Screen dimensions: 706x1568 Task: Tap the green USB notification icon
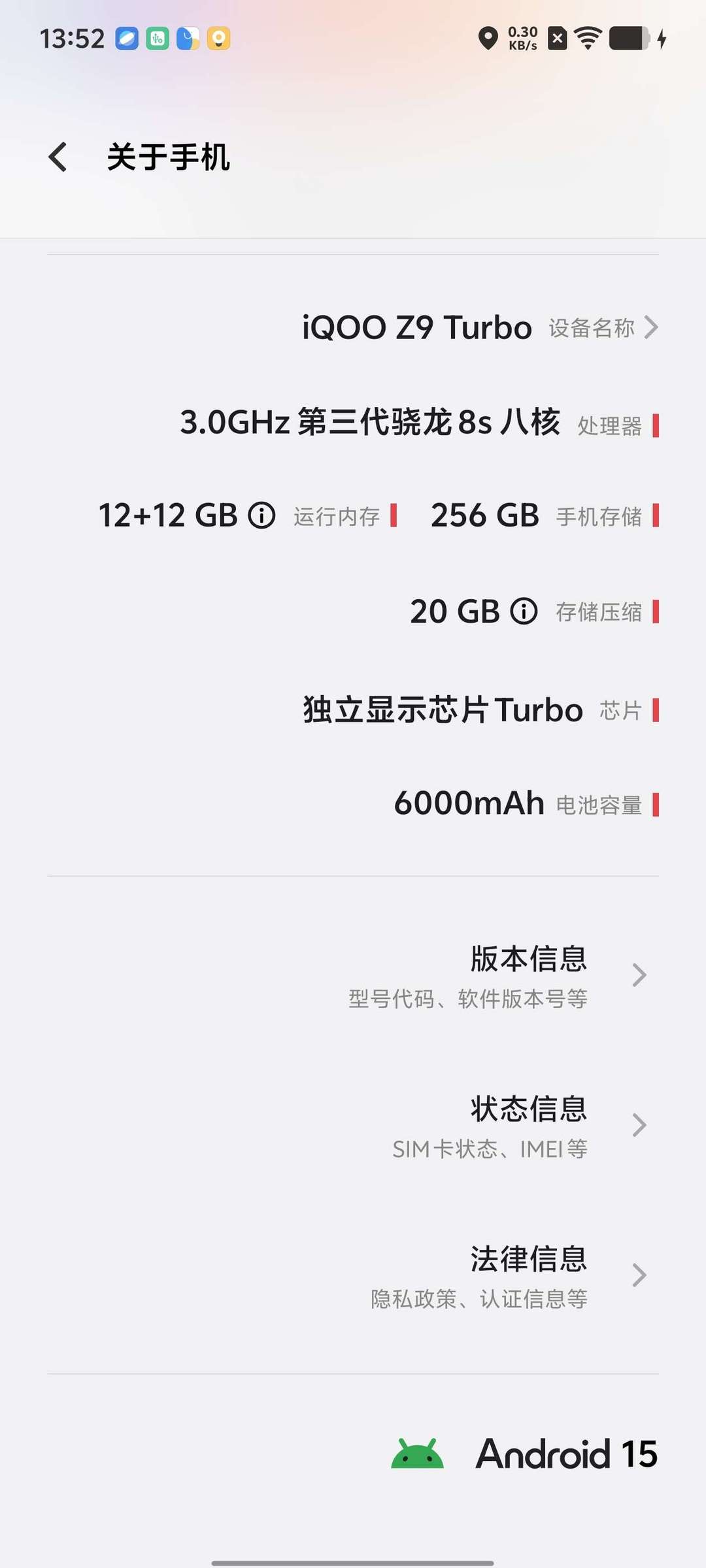pyautogui.click(x=156, y=39)
